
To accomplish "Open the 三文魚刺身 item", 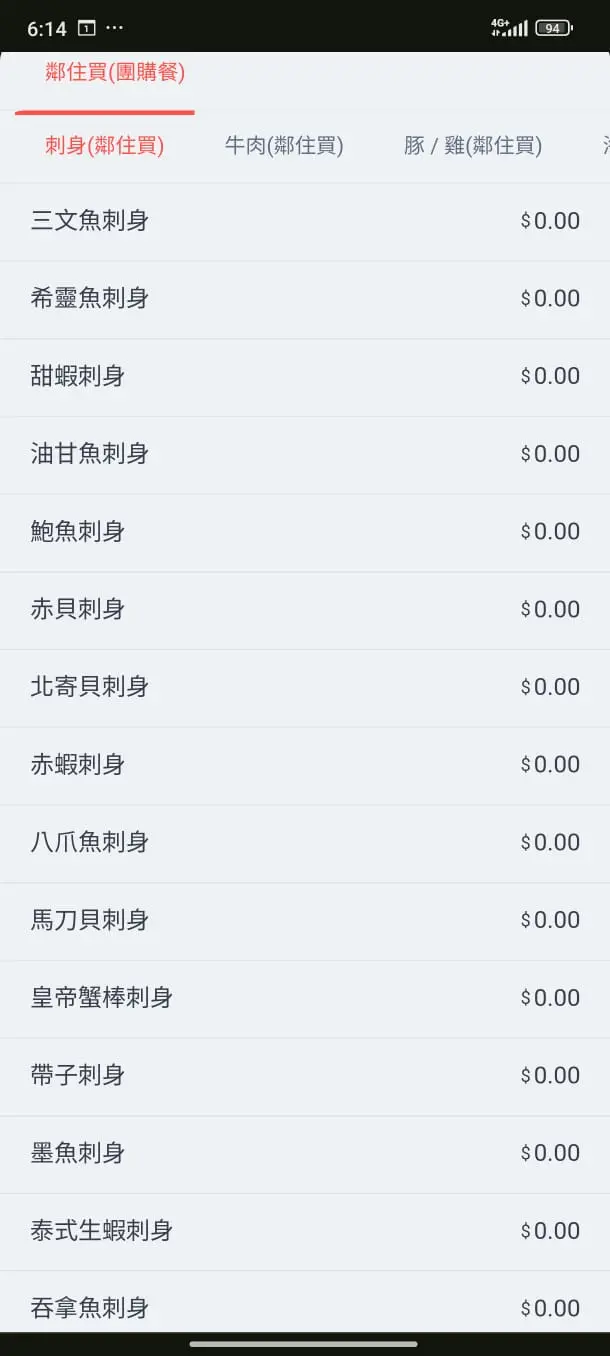I will (x=305, y=222).
